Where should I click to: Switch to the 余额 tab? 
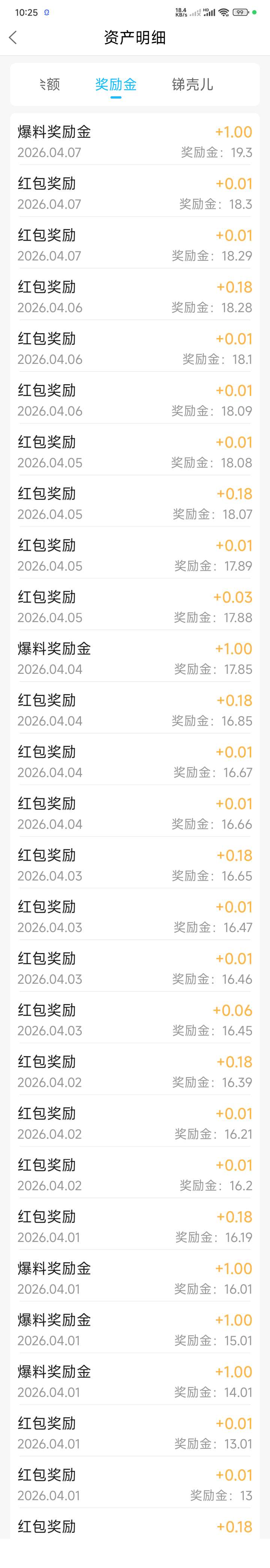tap(50, 85)
